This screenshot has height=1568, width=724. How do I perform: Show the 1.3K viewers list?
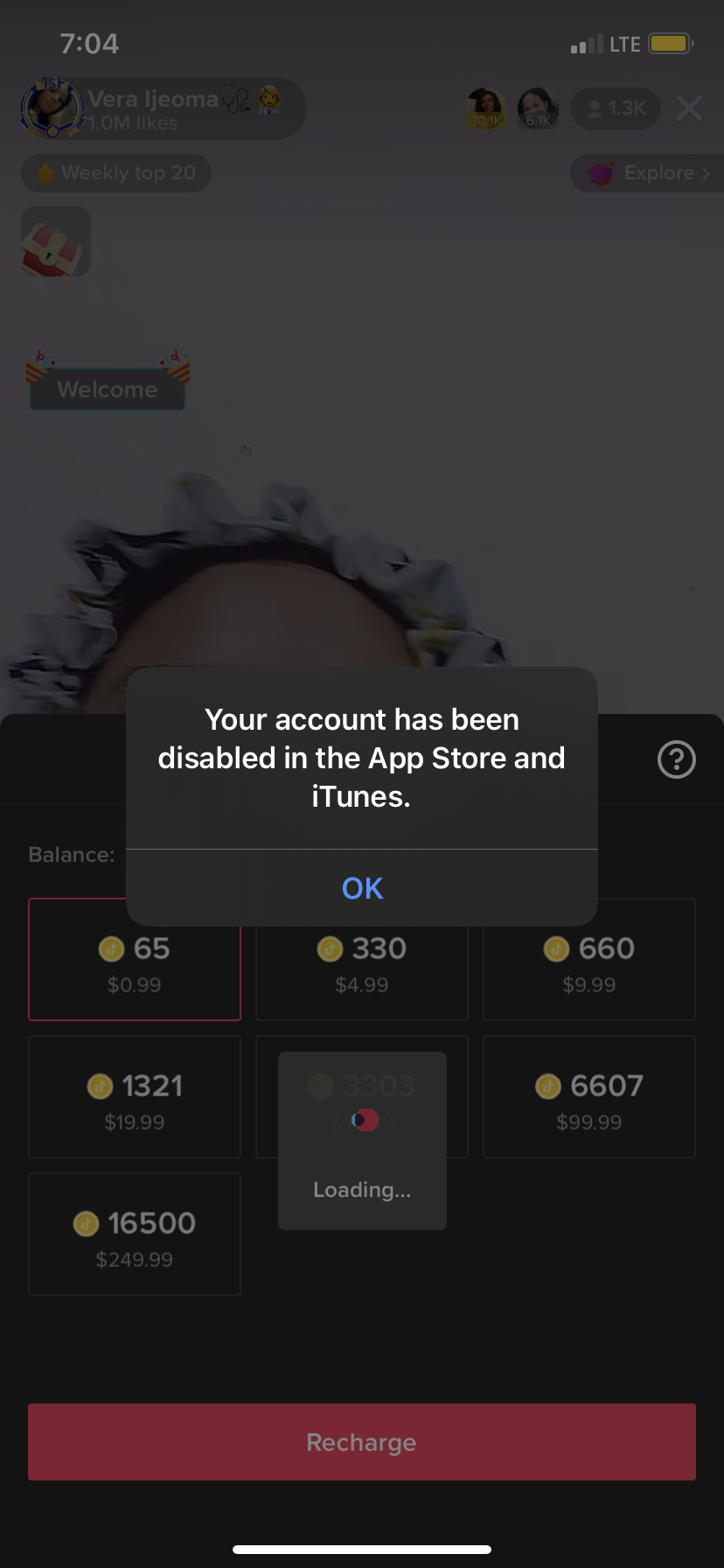tap(616, 108)
